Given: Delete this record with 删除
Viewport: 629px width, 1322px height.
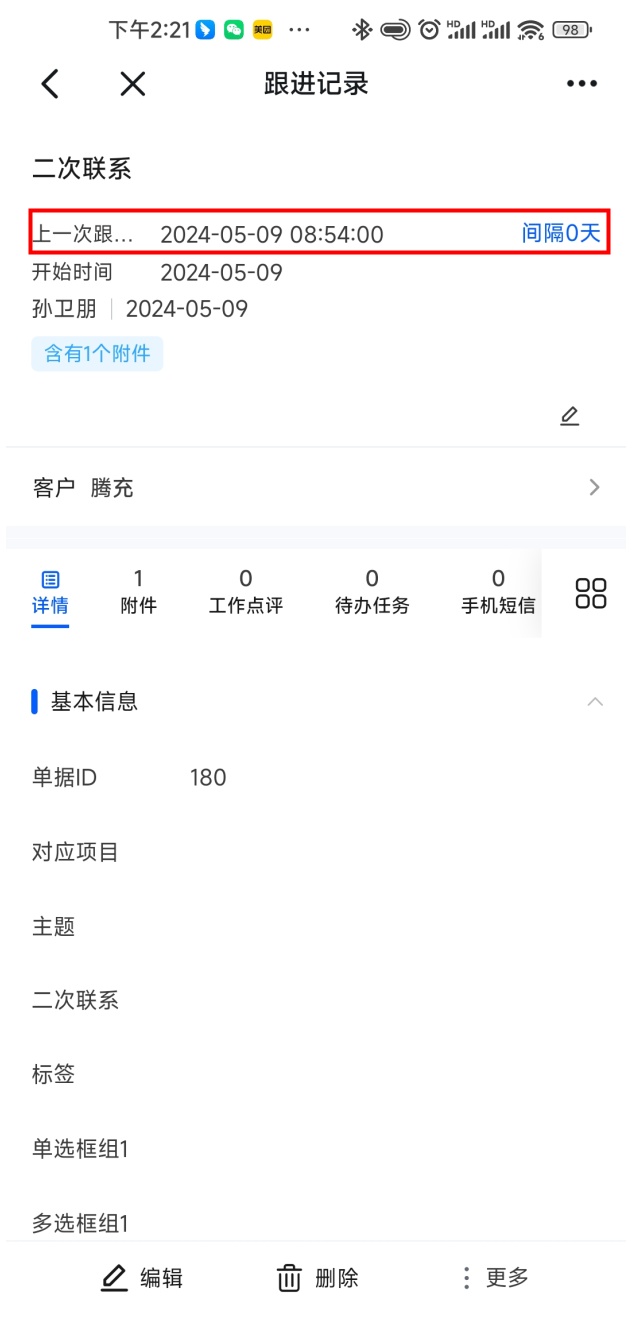Looking at the screenshot, I should pos(317,1277).
